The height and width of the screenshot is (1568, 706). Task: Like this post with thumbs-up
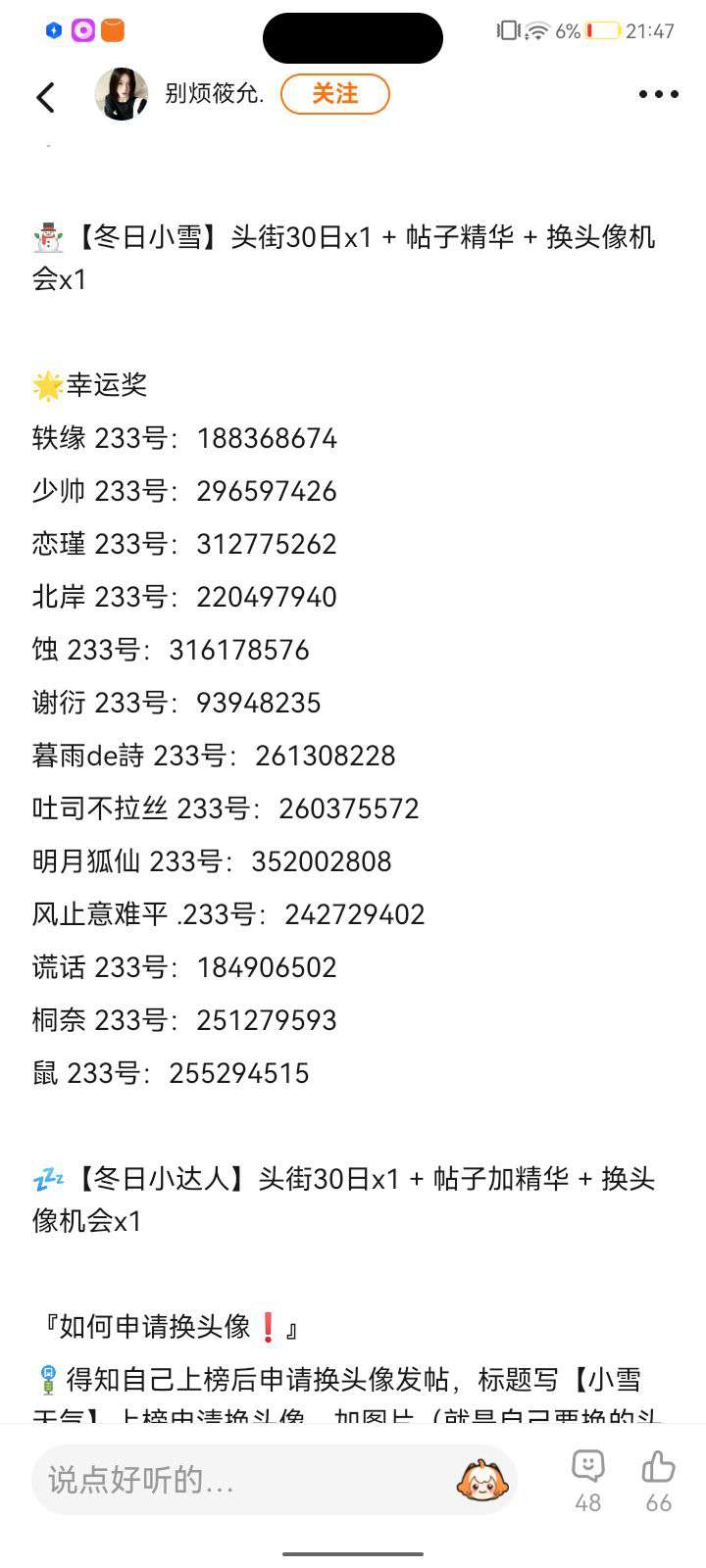(658, 1480)
